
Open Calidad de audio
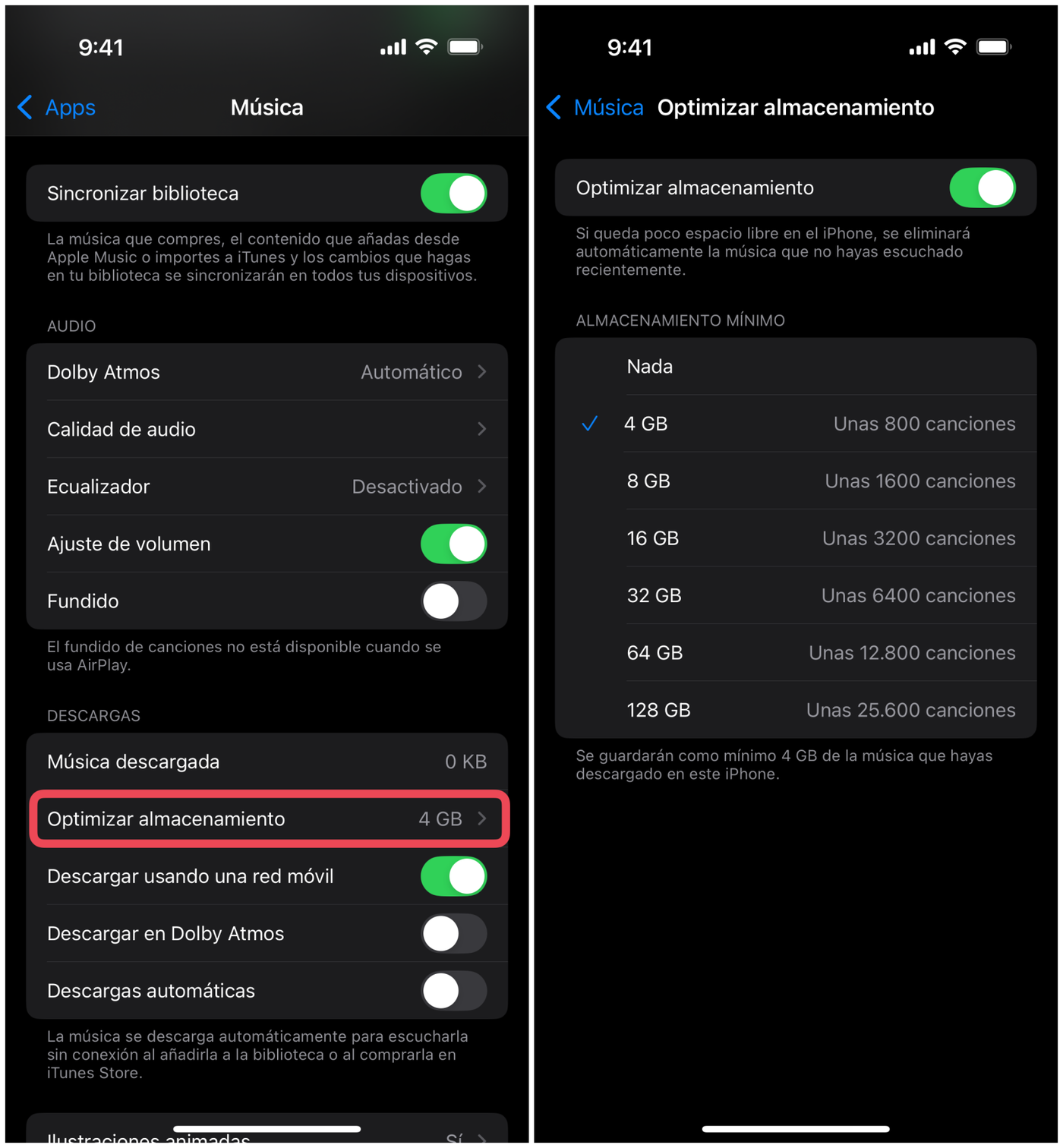(x=267, y=429)
